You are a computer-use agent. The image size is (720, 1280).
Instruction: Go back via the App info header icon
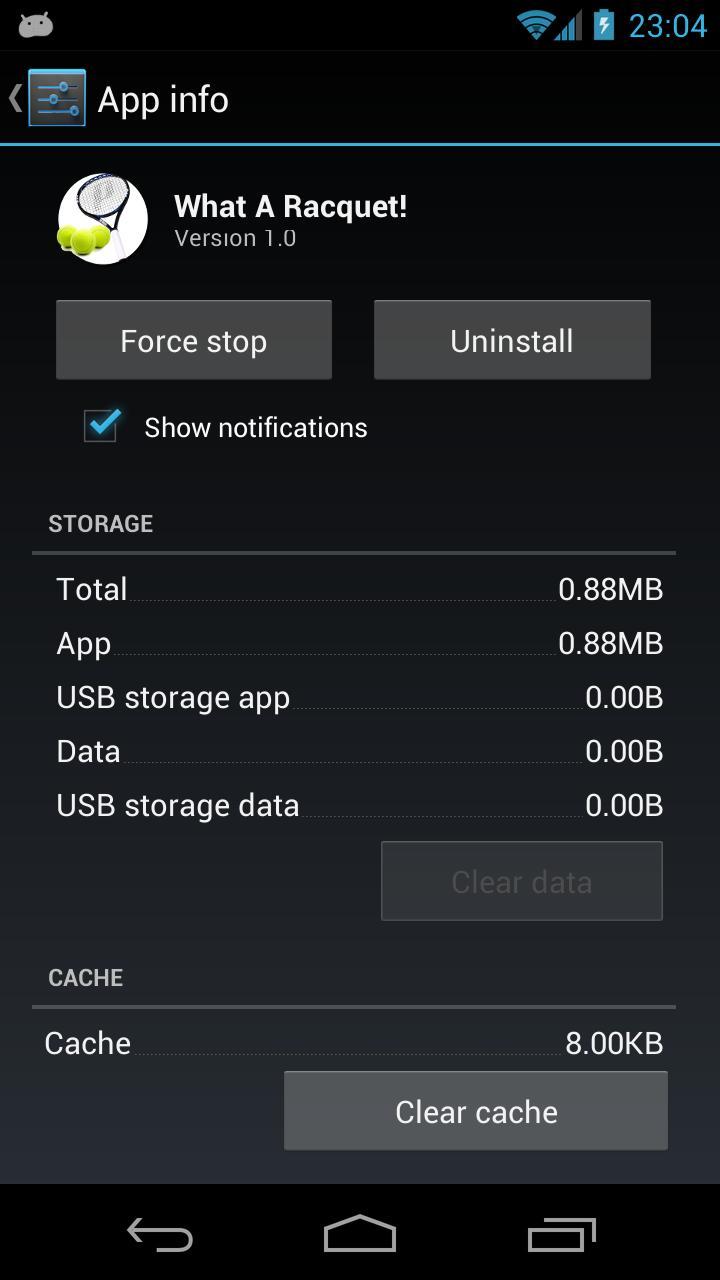pyautogui.click(x=50, y=98)
